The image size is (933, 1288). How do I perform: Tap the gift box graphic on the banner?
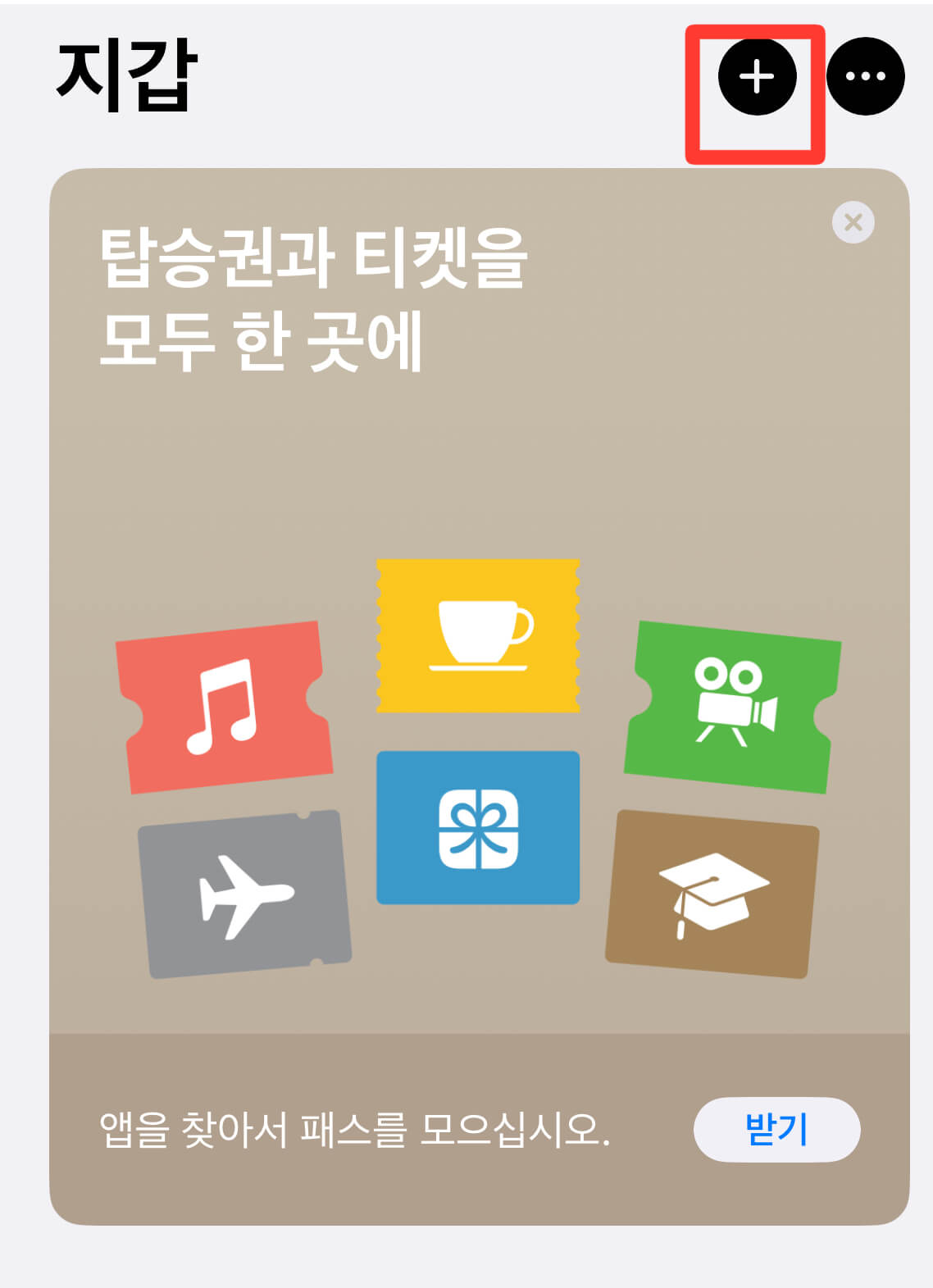478,828
